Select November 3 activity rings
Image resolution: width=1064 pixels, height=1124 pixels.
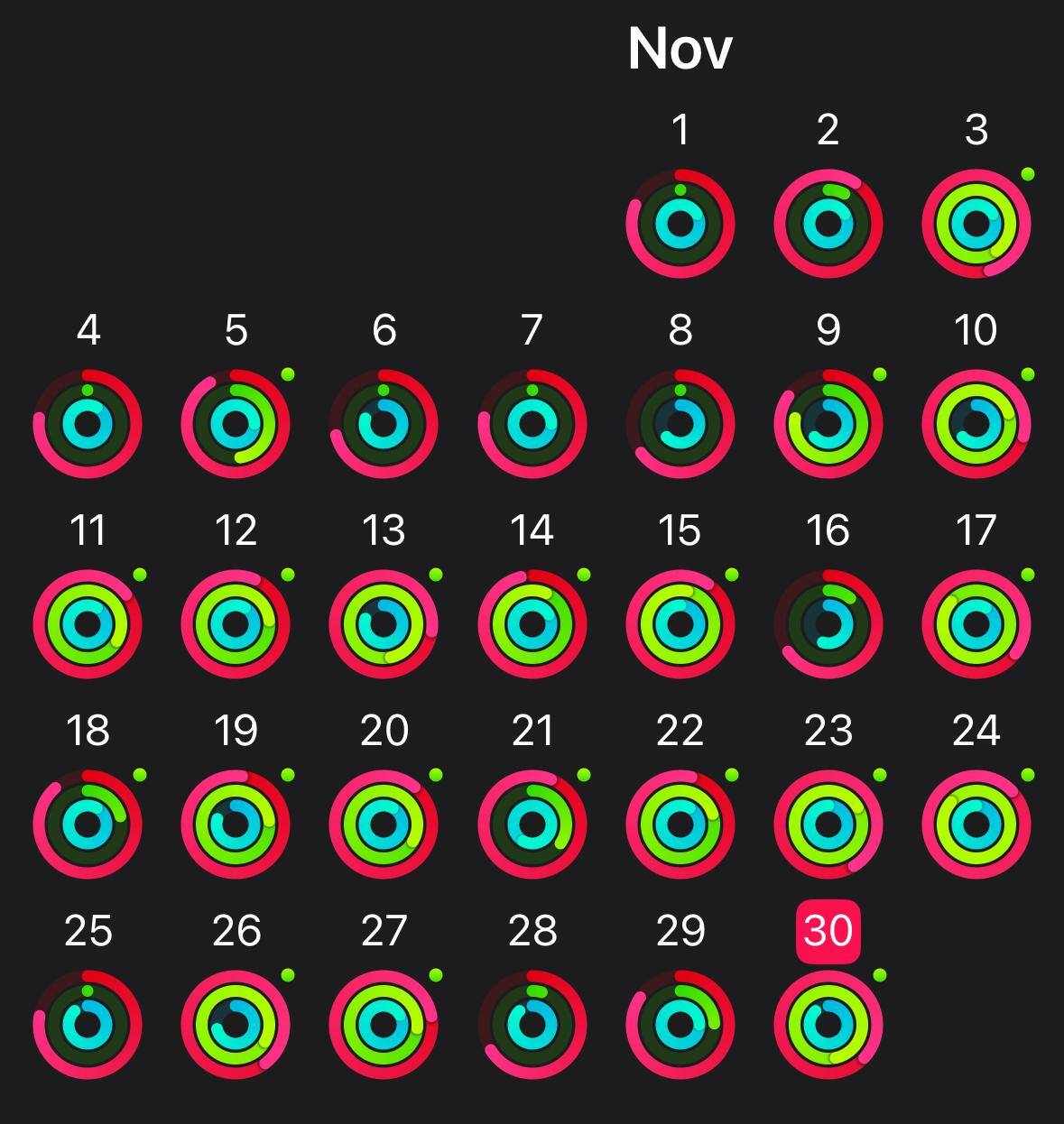click(x=976, y=224)
